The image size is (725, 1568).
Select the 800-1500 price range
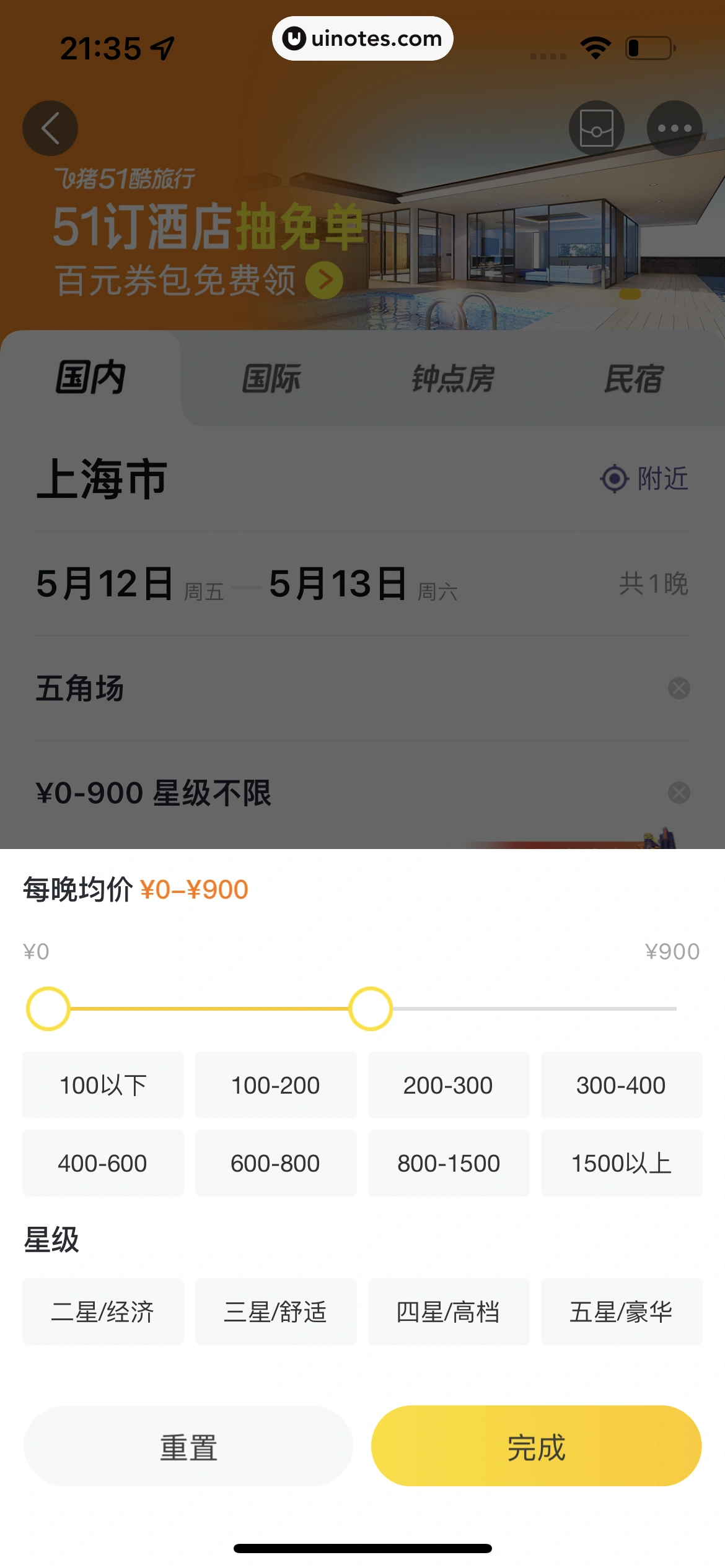(x=448, y=1163)
